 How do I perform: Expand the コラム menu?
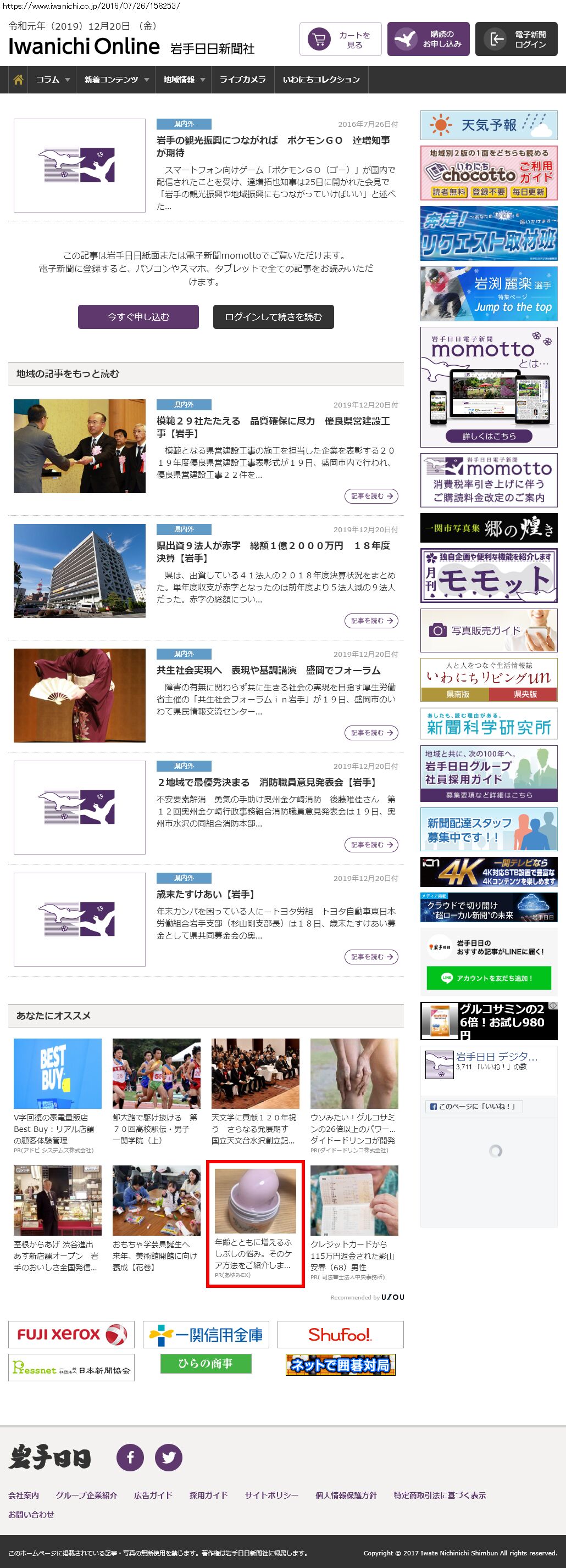[52, 80]
